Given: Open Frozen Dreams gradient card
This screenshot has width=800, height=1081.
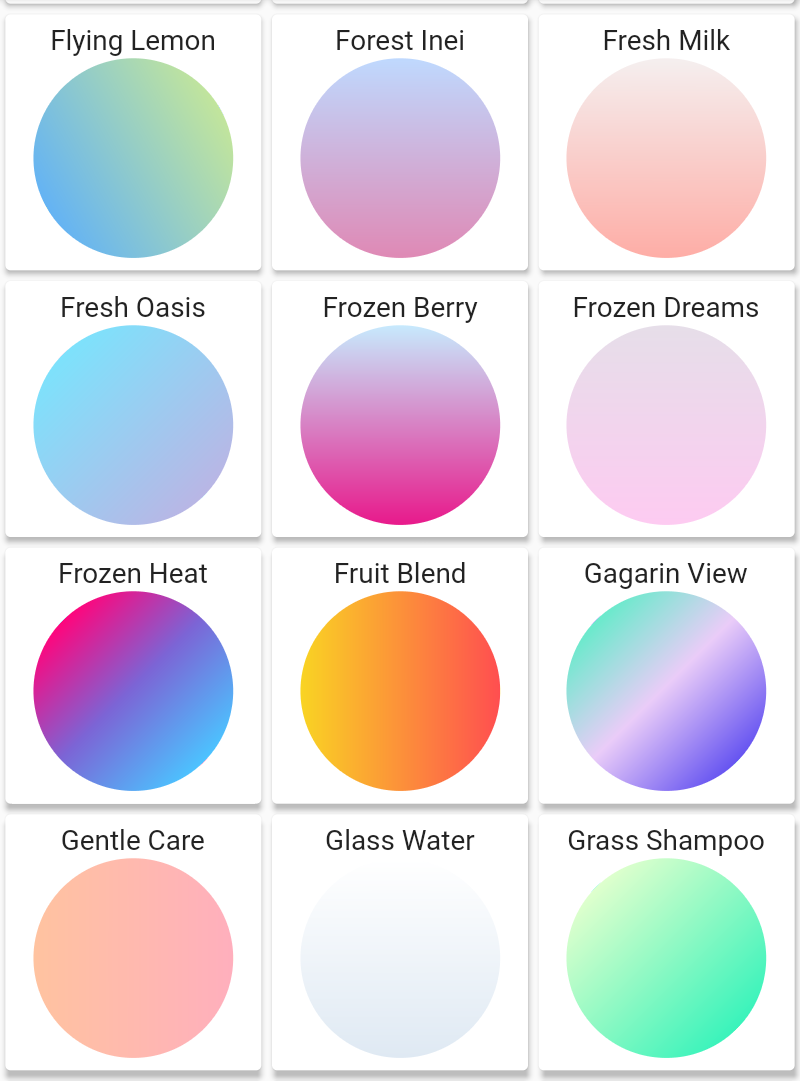Looking at the screenshot, I should 666,424.
